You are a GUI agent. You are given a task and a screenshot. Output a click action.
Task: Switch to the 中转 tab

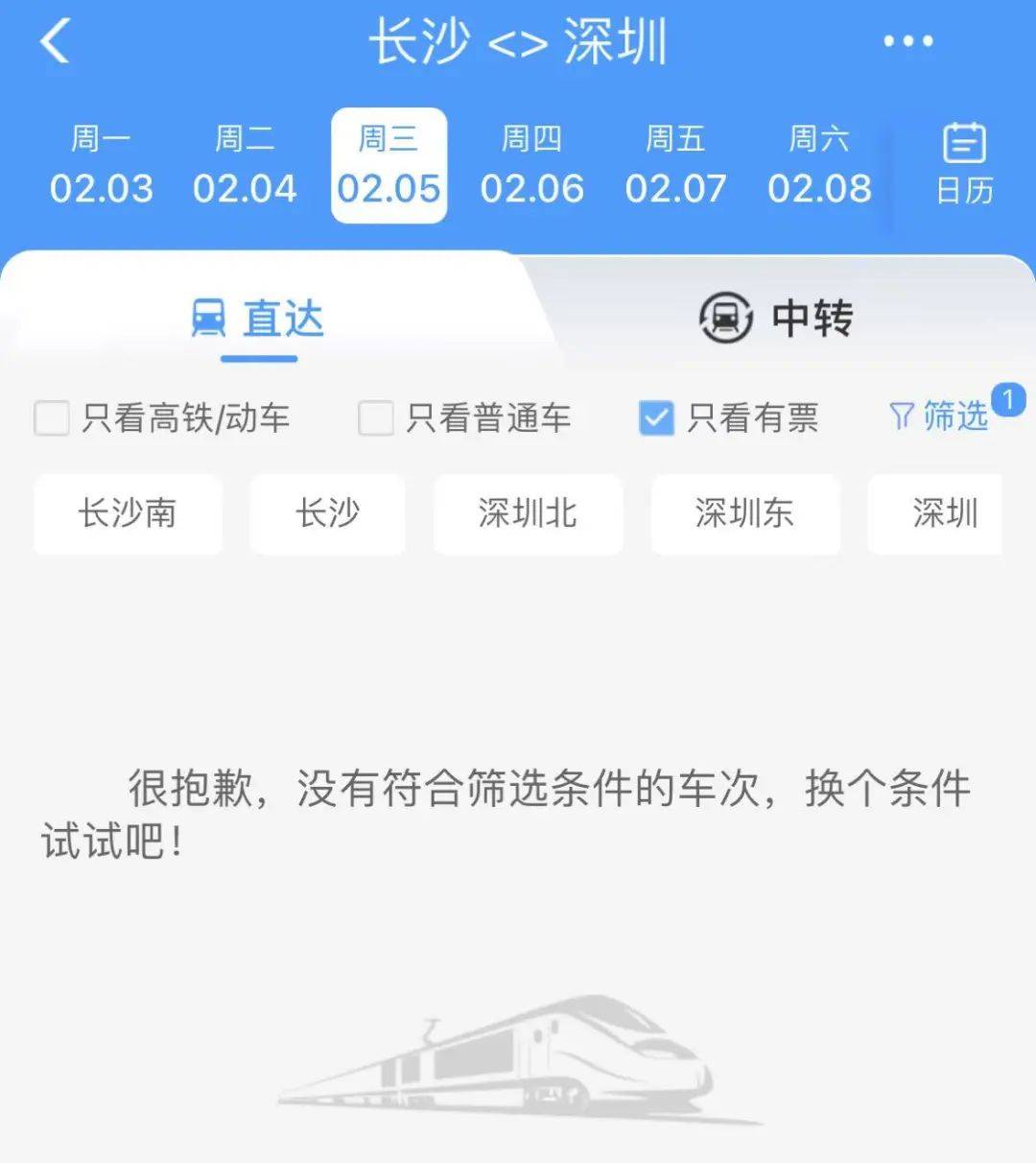point(811,319)
